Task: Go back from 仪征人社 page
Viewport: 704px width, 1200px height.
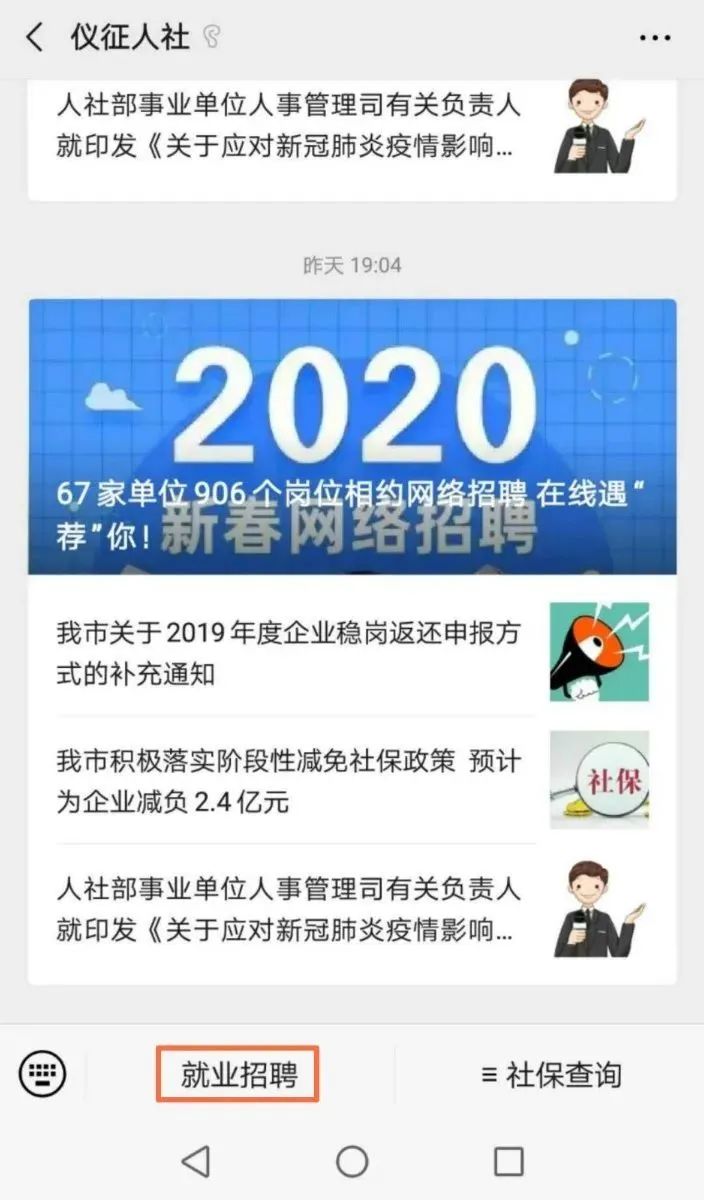Action: 35,38
